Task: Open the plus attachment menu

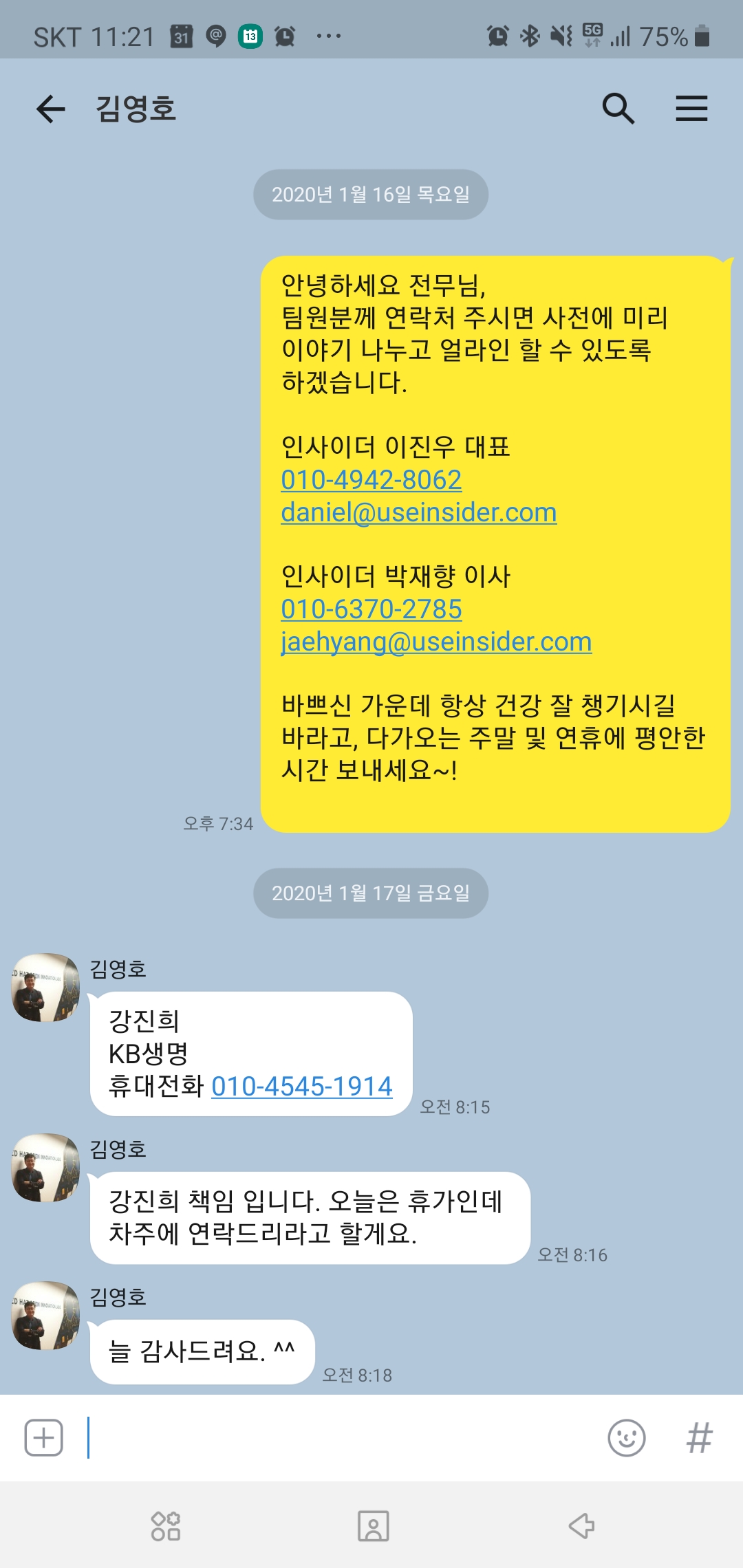Action: 44,1437
